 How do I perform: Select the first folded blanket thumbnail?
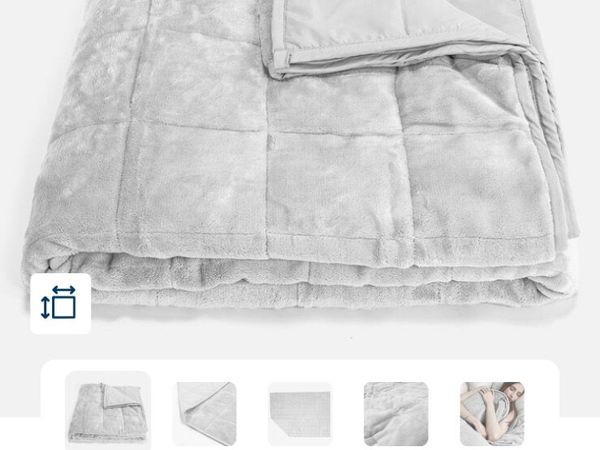[x=108, y=411]
